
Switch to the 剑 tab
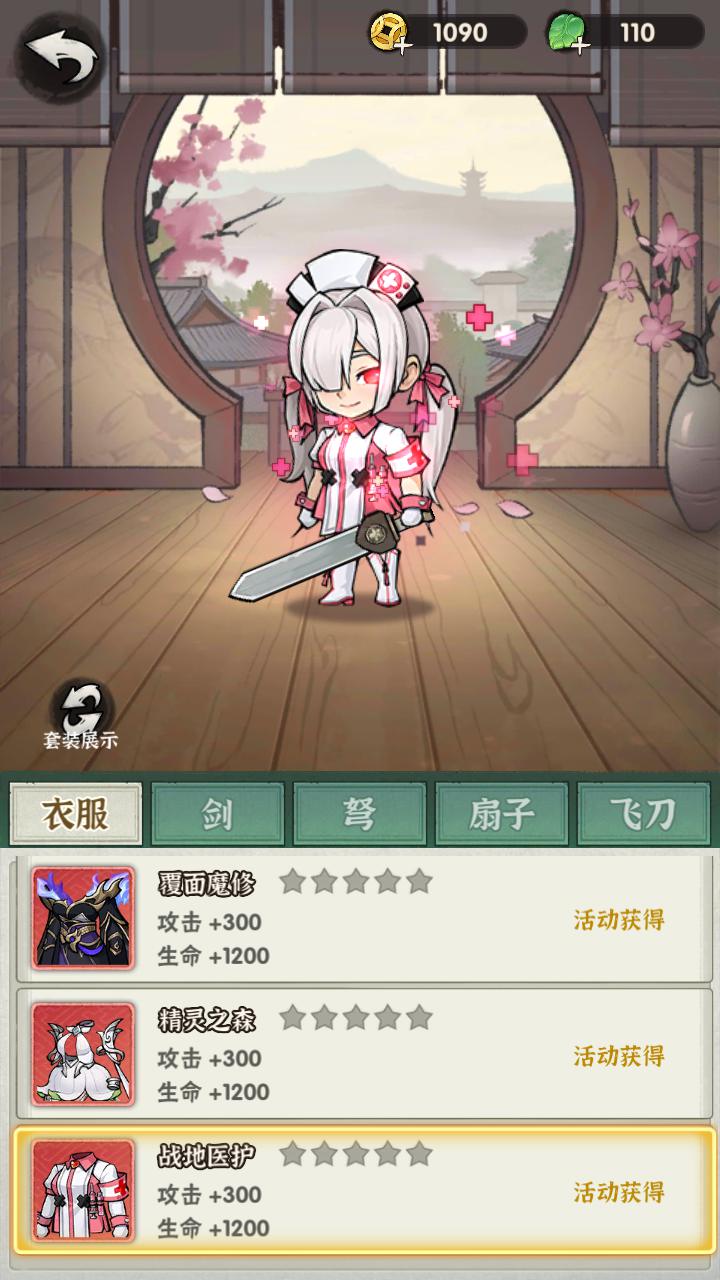tap(218, 814)
